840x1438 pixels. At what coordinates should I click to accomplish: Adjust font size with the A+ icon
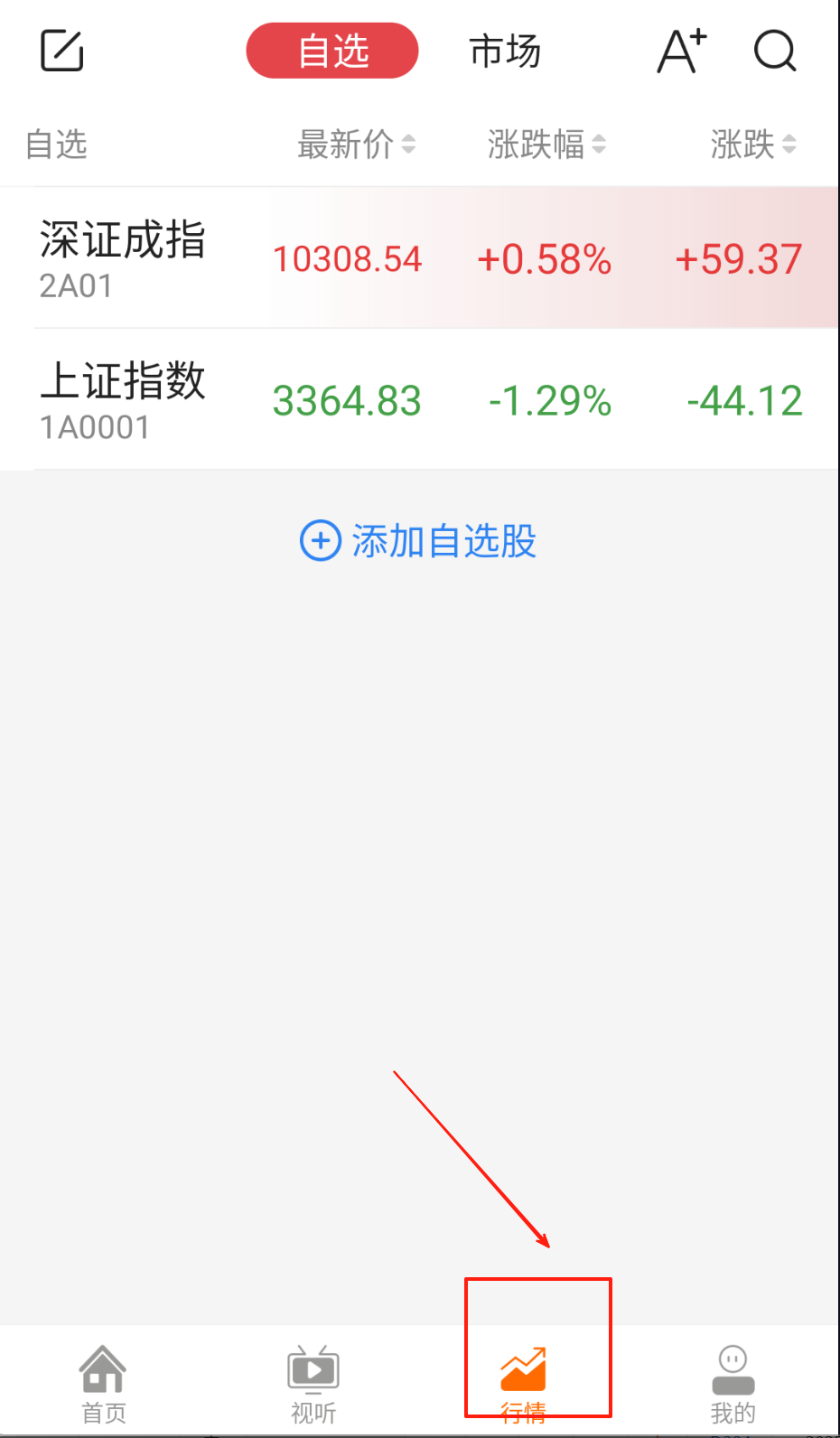click(x=682, y=51)
